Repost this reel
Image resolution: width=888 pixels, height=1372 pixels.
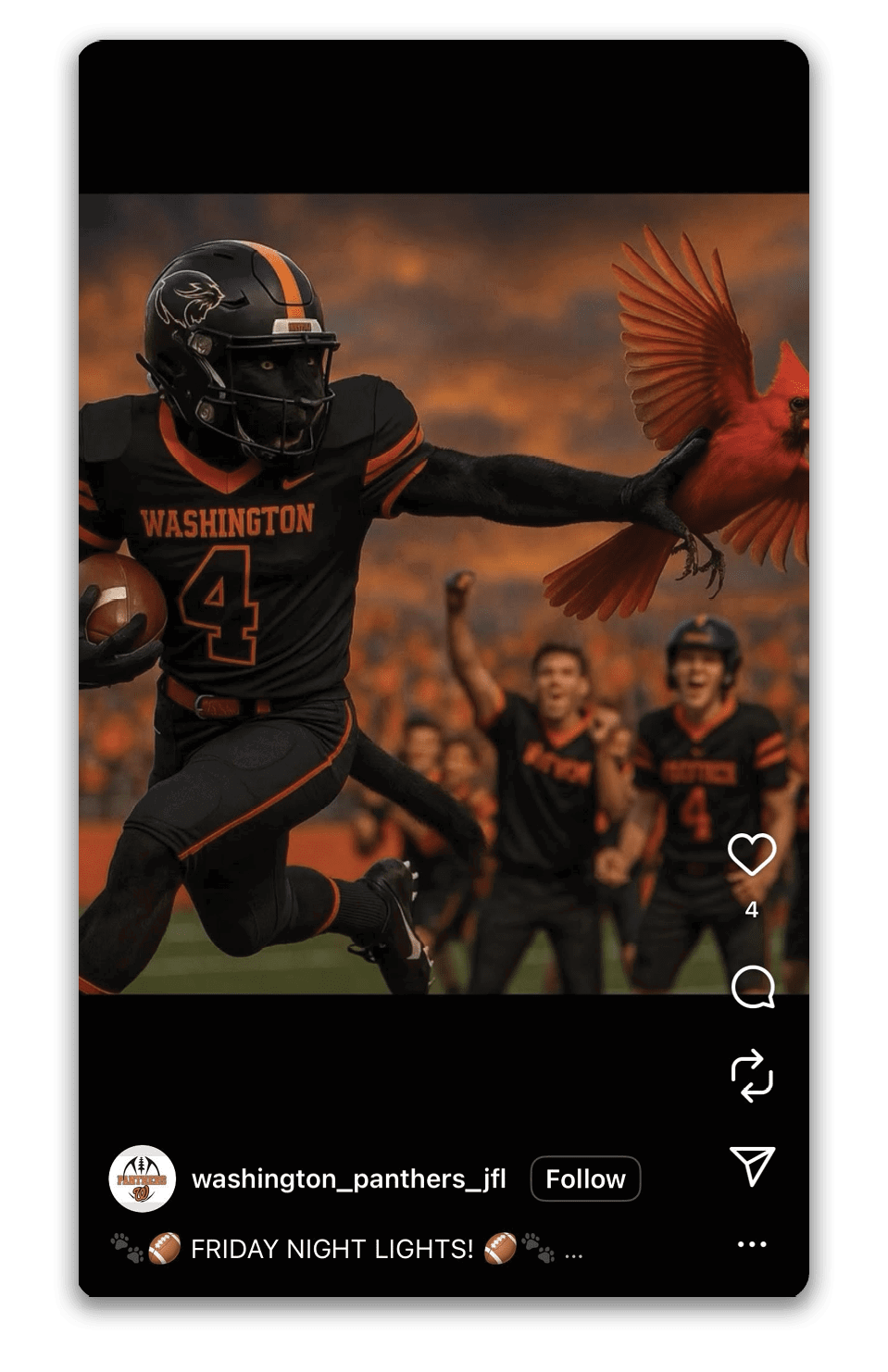(751, 1076)
